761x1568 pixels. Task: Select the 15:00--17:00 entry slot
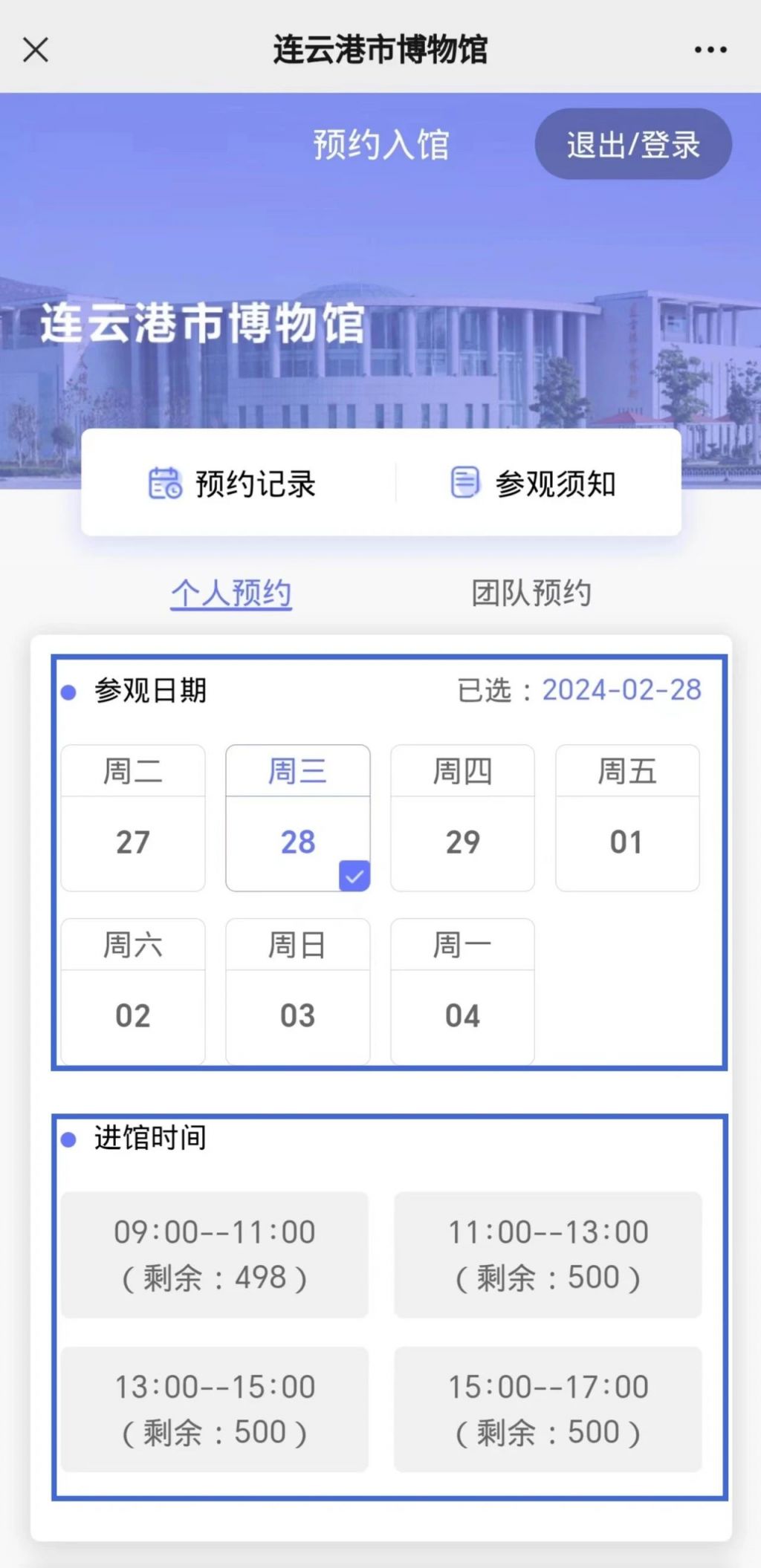click(548, 1409)
